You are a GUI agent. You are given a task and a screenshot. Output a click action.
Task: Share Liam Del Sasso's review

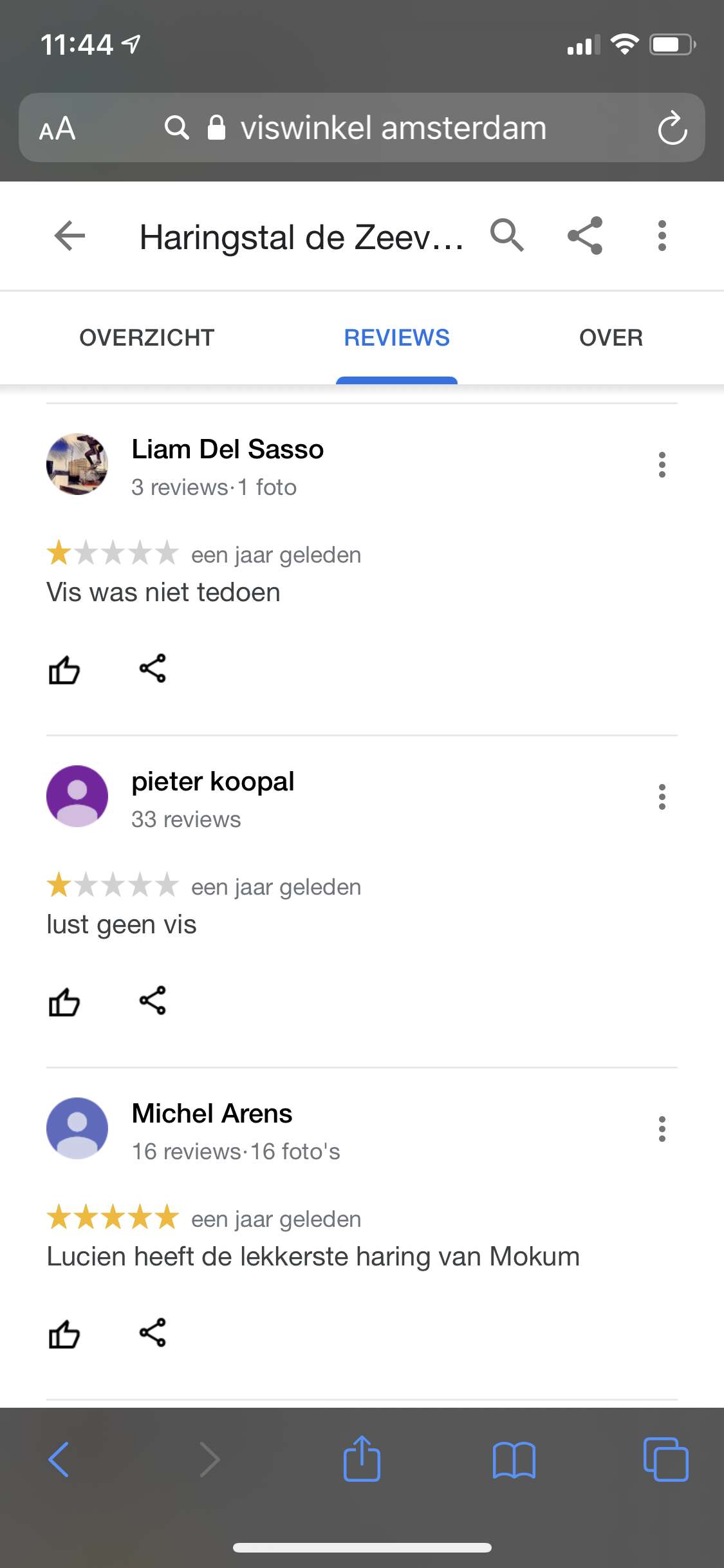(x=153, y=668)
